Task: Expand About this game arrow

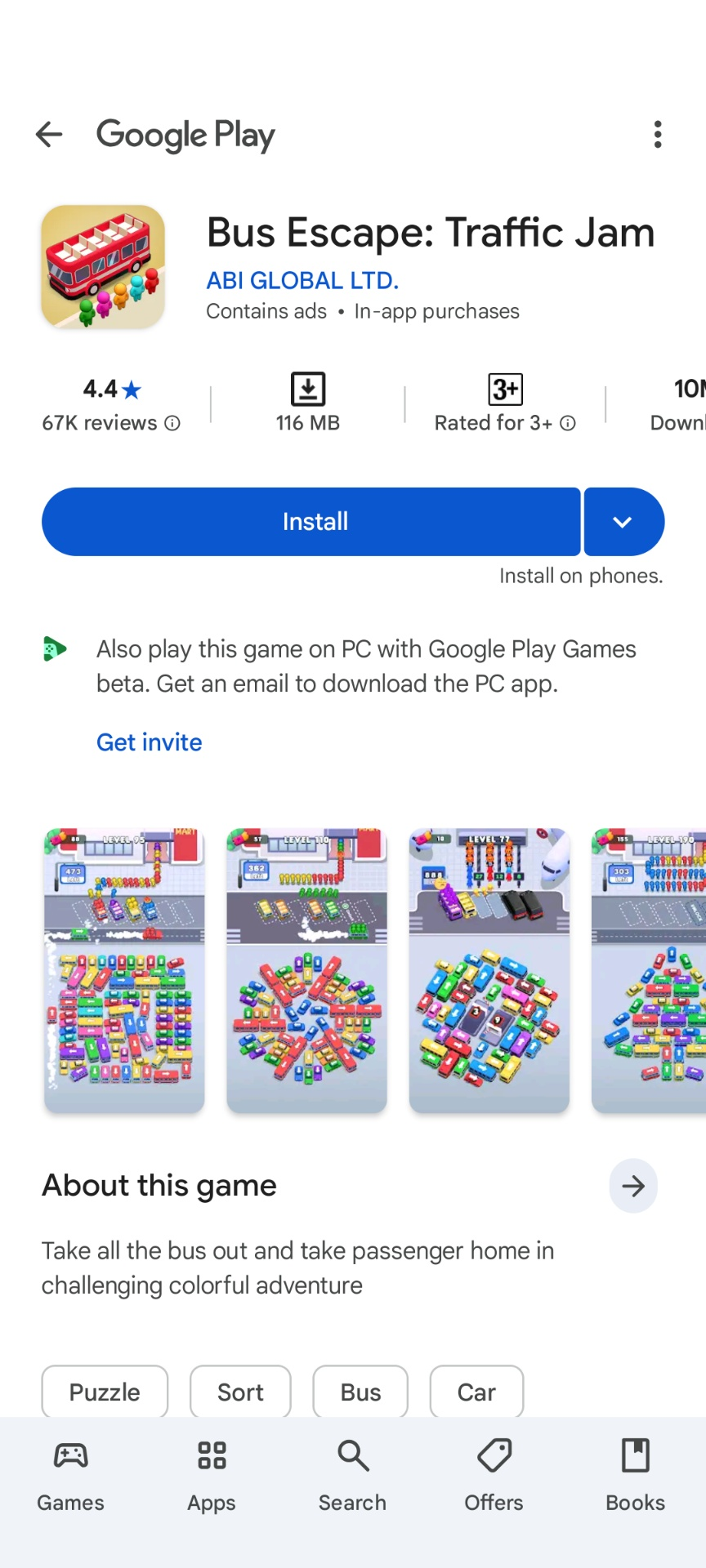Action: (x=633, y=1186)
